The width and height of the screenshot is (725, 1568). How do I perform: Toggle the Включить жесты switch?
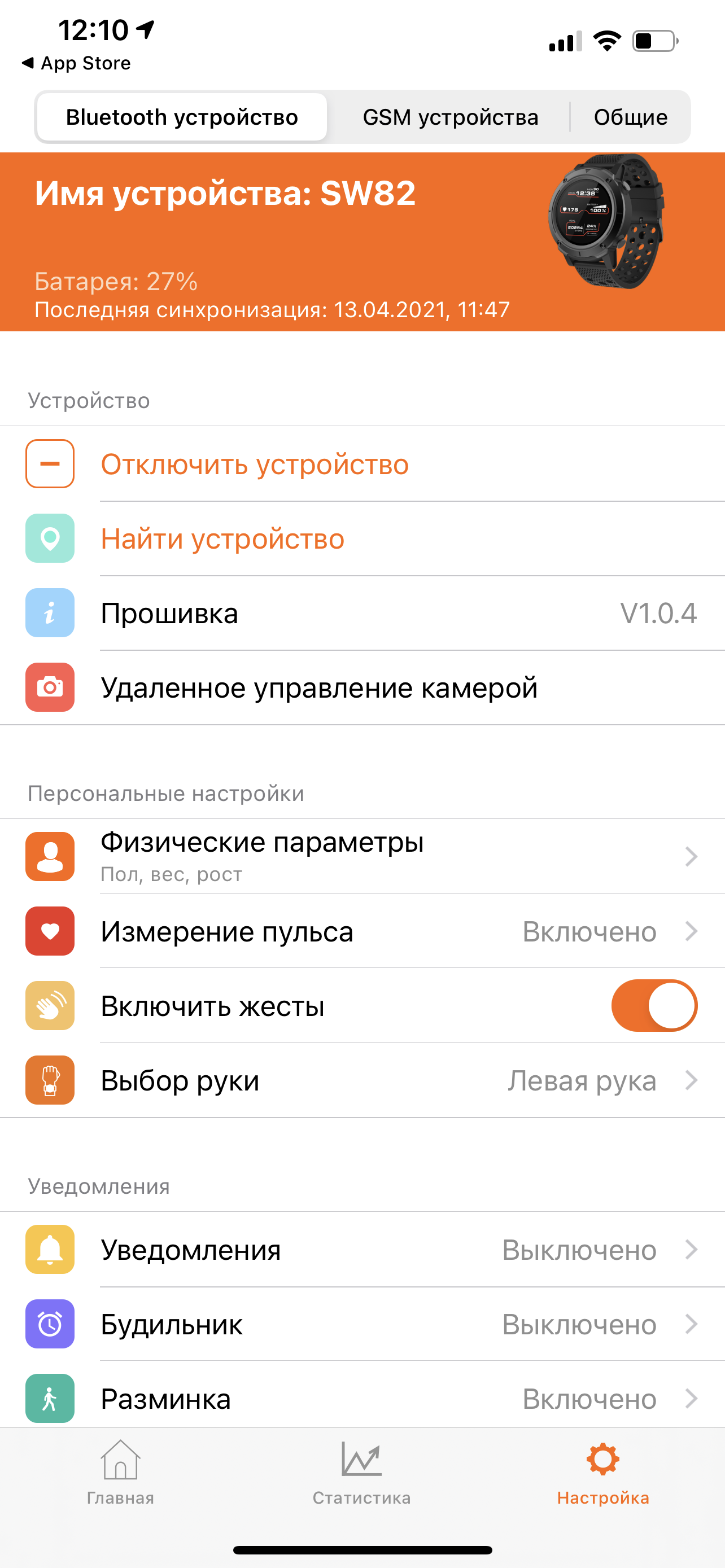pyautogui.click(x=654, y=1006)
